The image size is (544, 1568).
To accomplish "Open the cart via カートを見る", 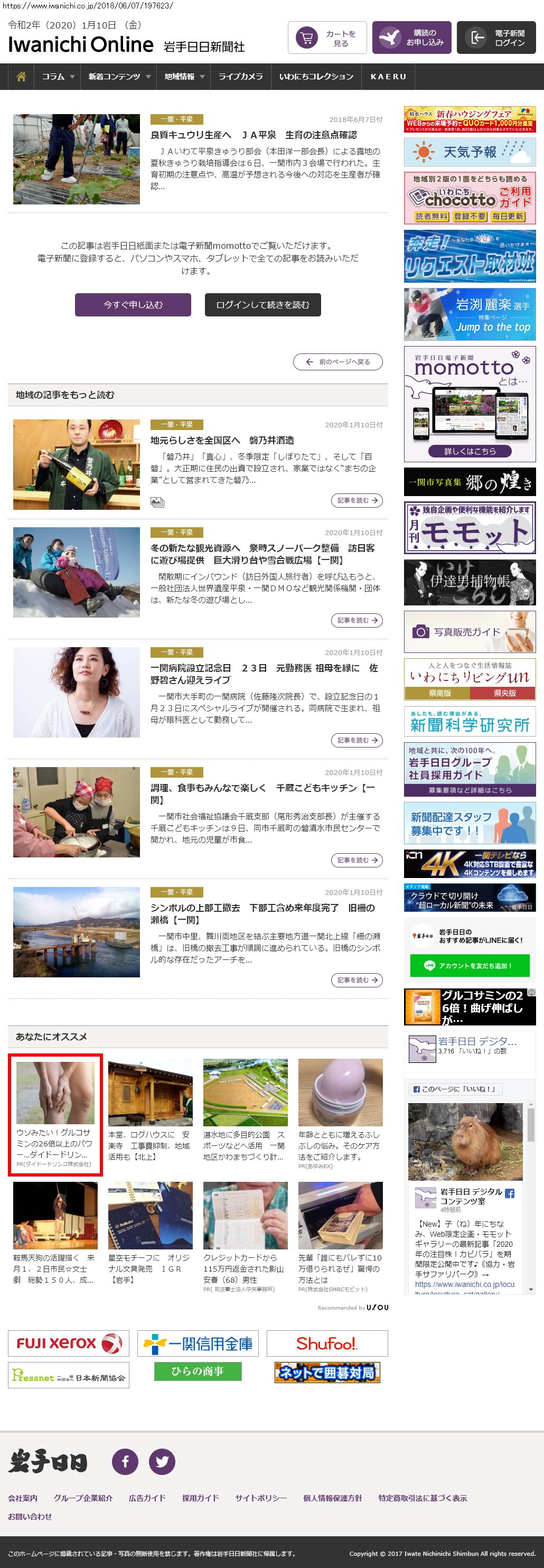I will 327,38.
